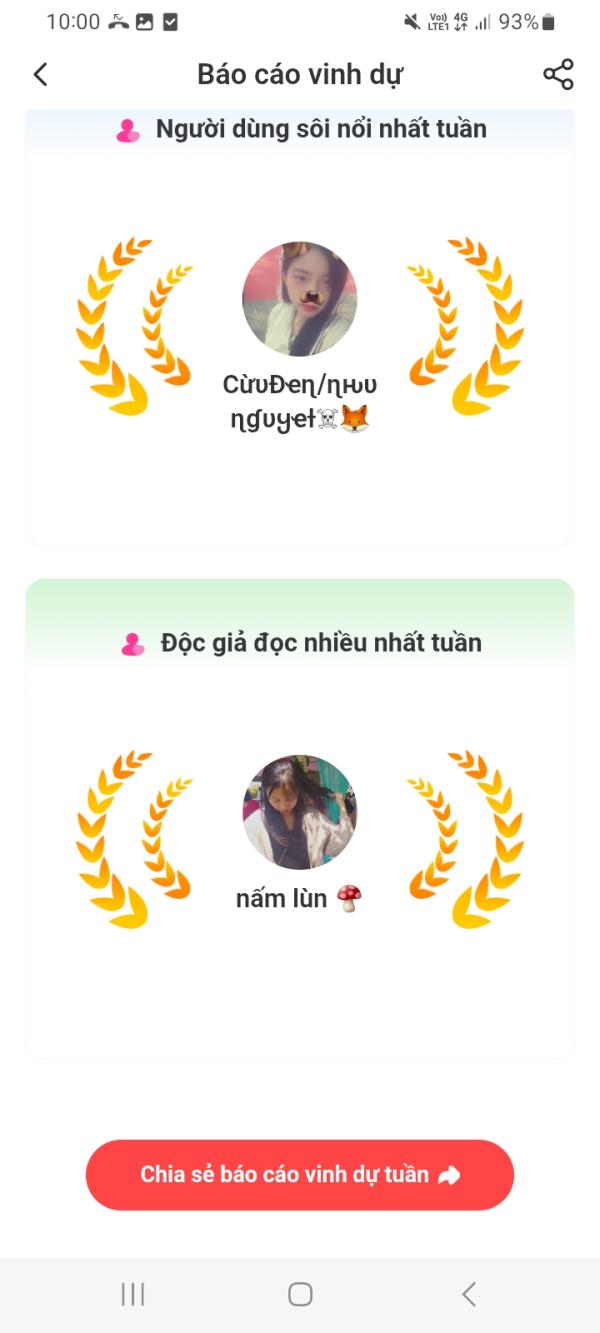Open the most active user's profile picture
Viewport: 600px width, 1333px height.
[x=299, y=299]
